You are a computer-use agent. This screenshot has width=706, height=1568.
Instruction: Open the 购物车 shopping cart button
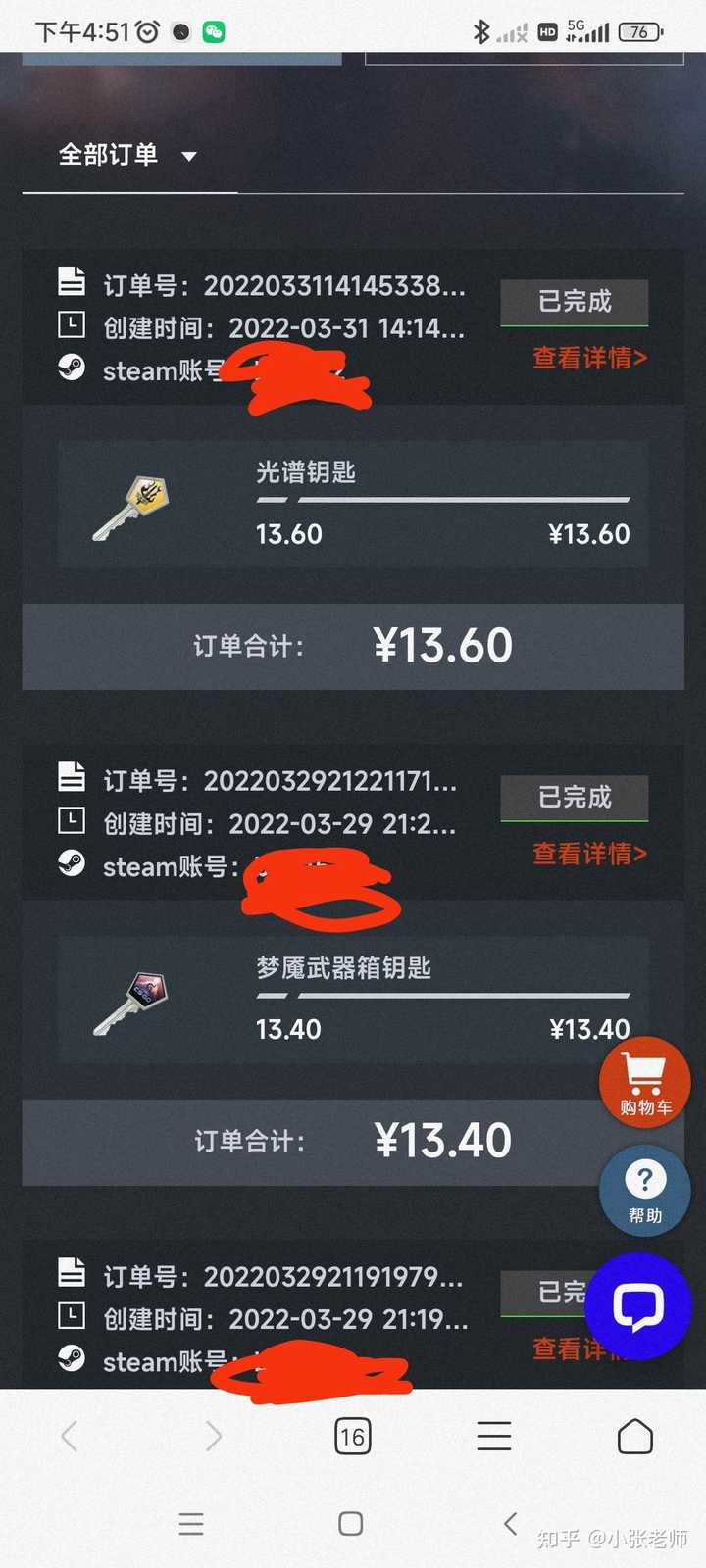pyautogui.click(x=645, y=1083)
